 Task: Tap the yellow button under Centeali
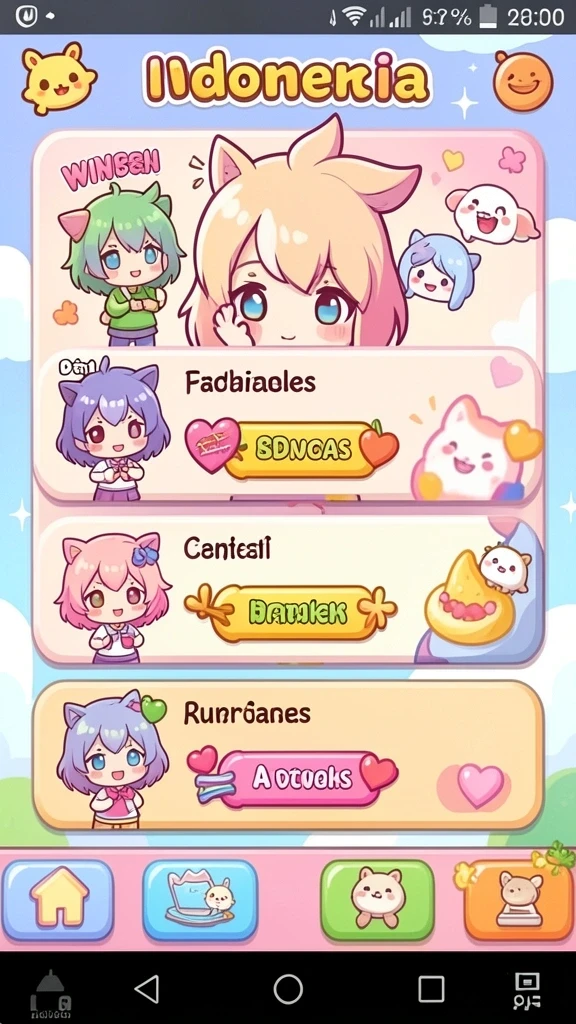[290, 612]
